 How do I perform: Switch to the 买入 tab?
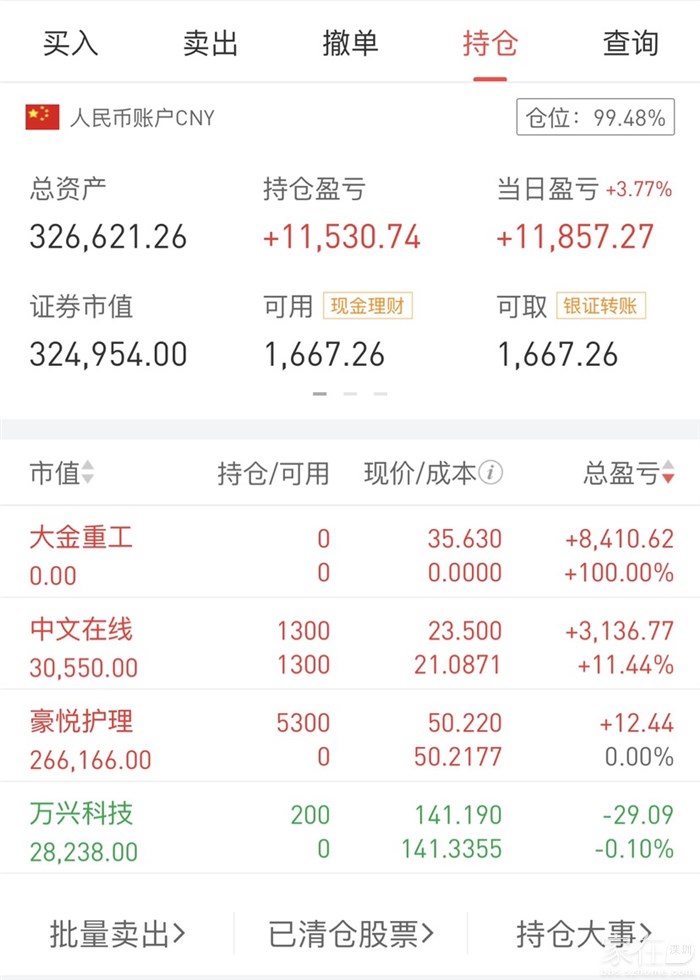click(70, 43)
